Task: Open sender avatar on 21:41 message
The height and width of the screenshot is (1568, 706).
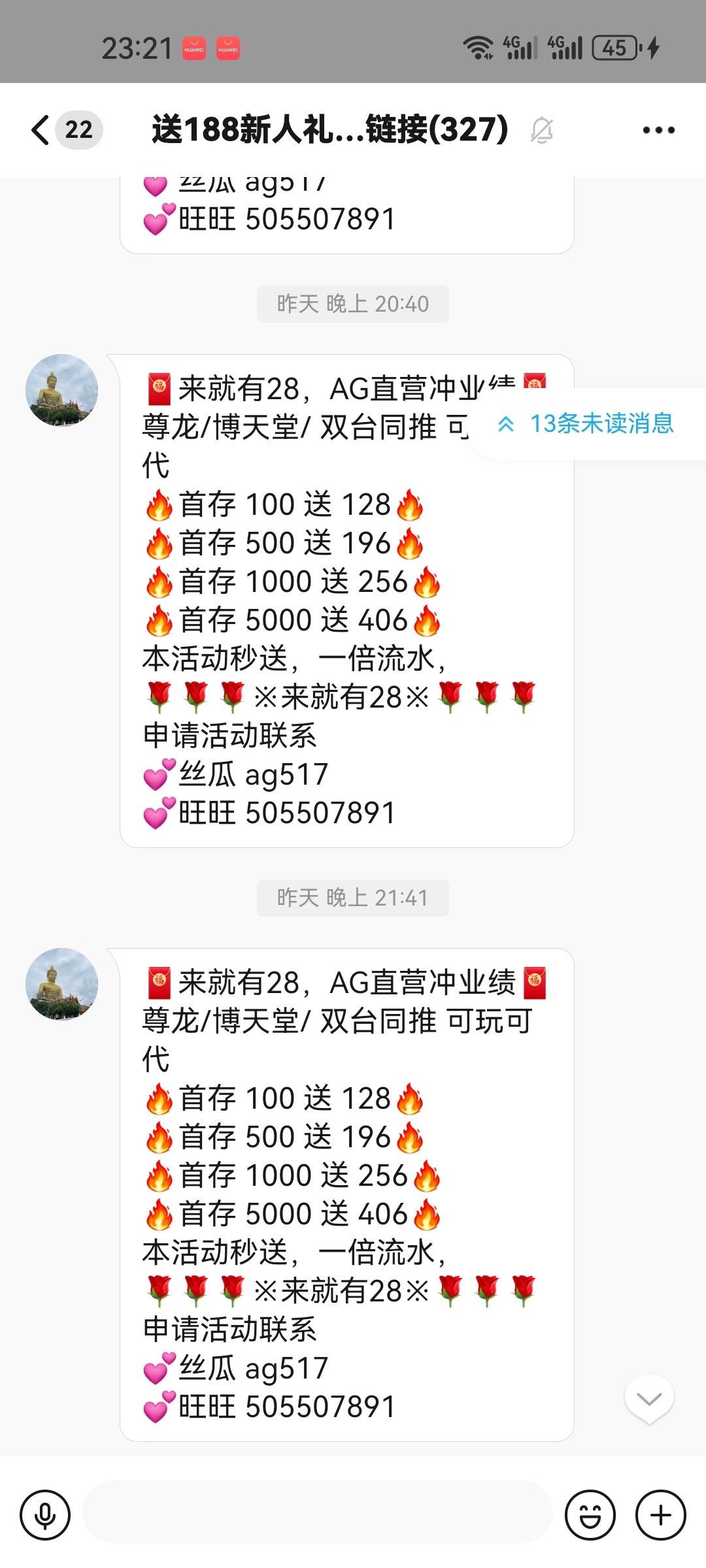Action: (x=61, y=984)
